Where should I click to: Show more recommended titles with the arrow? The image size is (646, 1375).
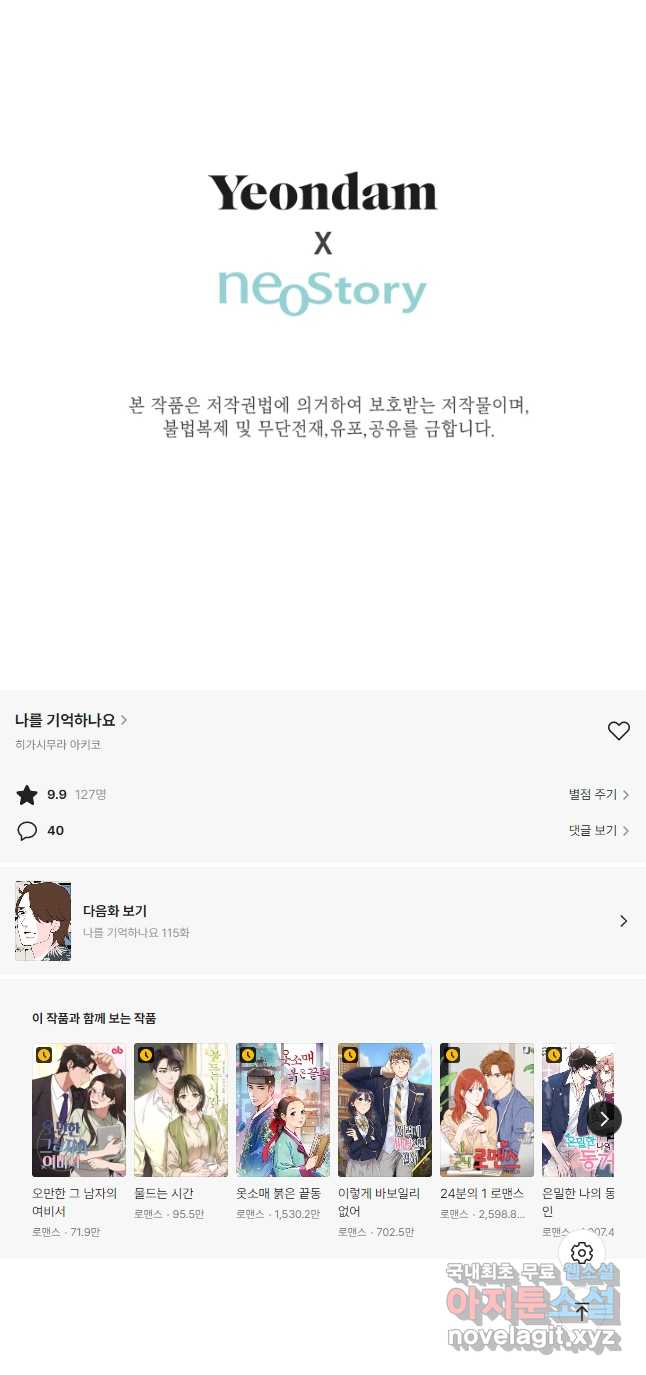click(604, 1119)
